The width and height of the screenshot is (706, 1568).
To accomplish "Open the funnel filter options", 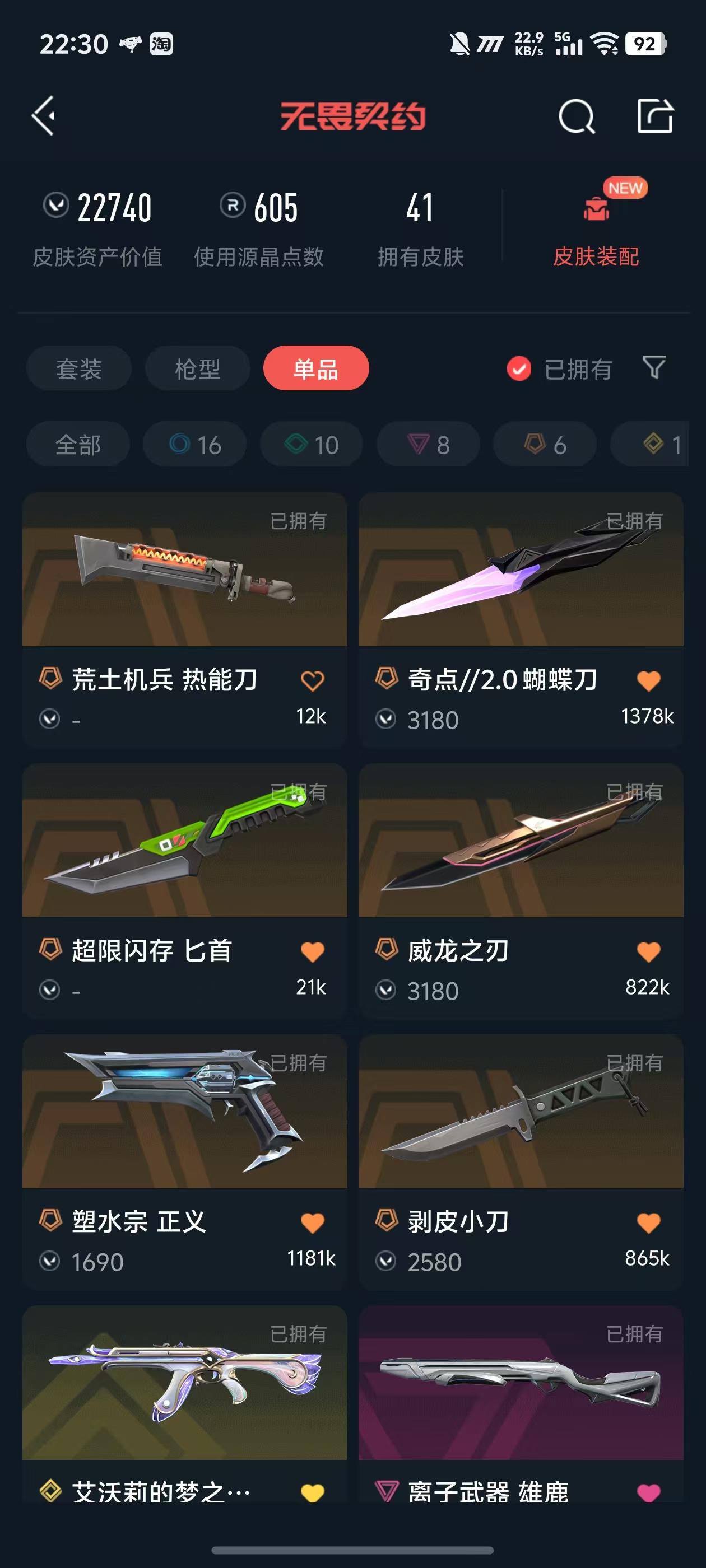I will [x=654, y=368].
